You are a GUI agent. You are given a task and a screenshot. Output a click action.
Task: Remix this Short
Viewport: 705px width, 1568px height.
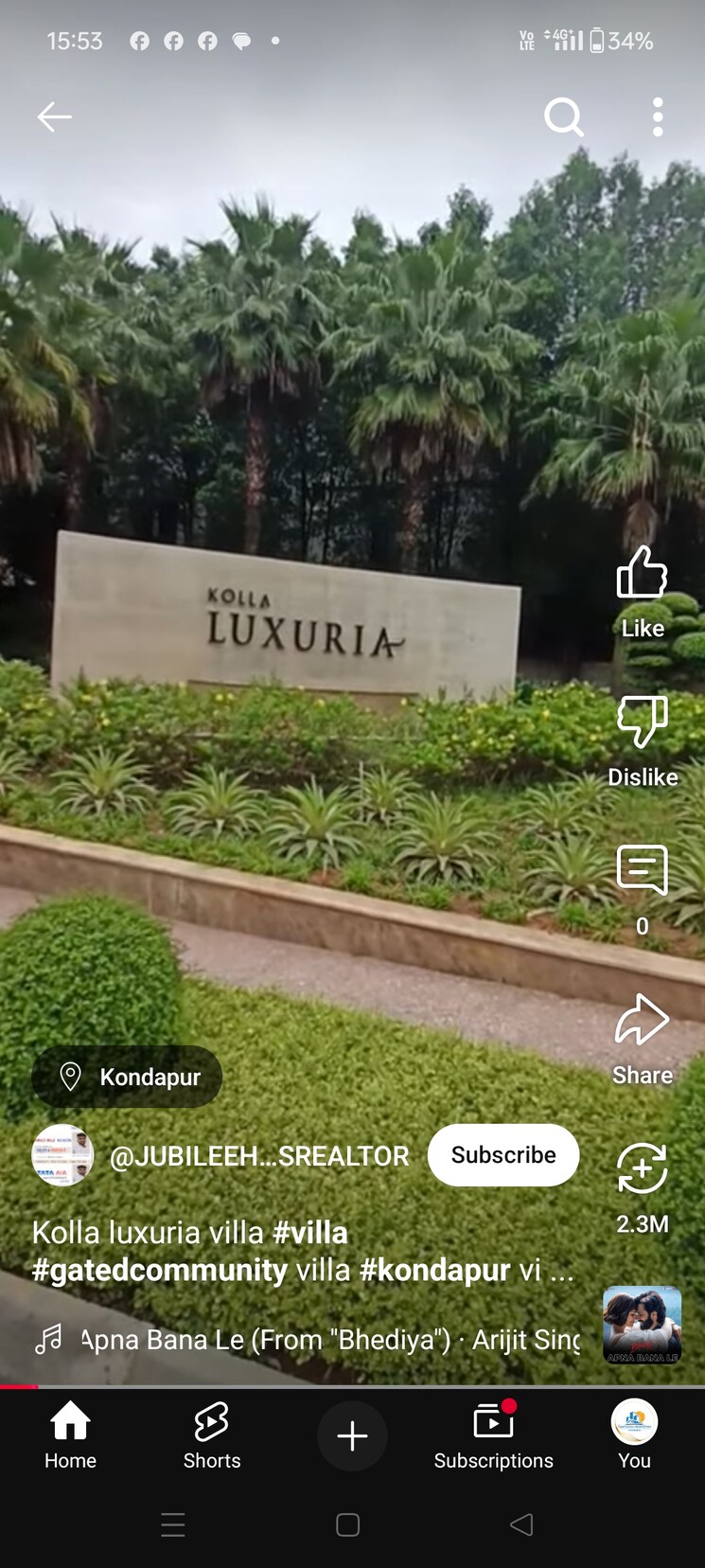643,1169
